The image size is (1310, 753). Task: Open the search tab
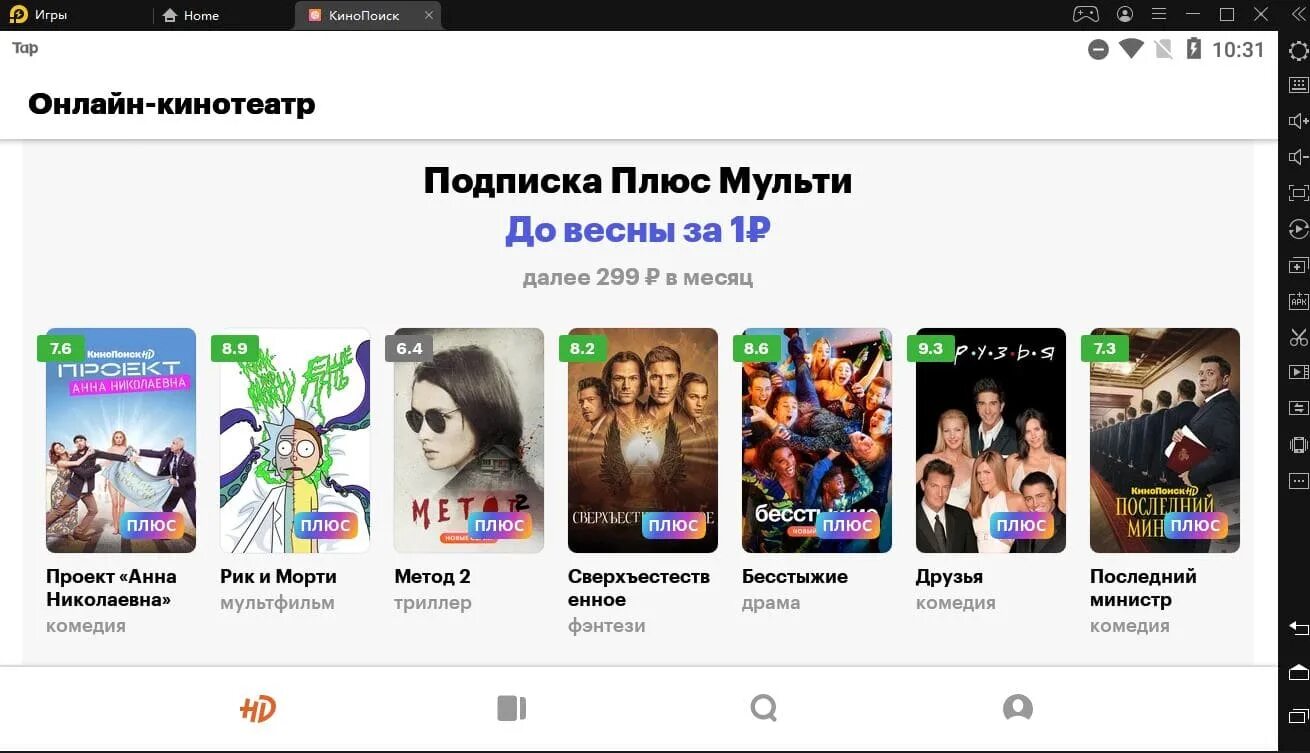pos(764,709)
